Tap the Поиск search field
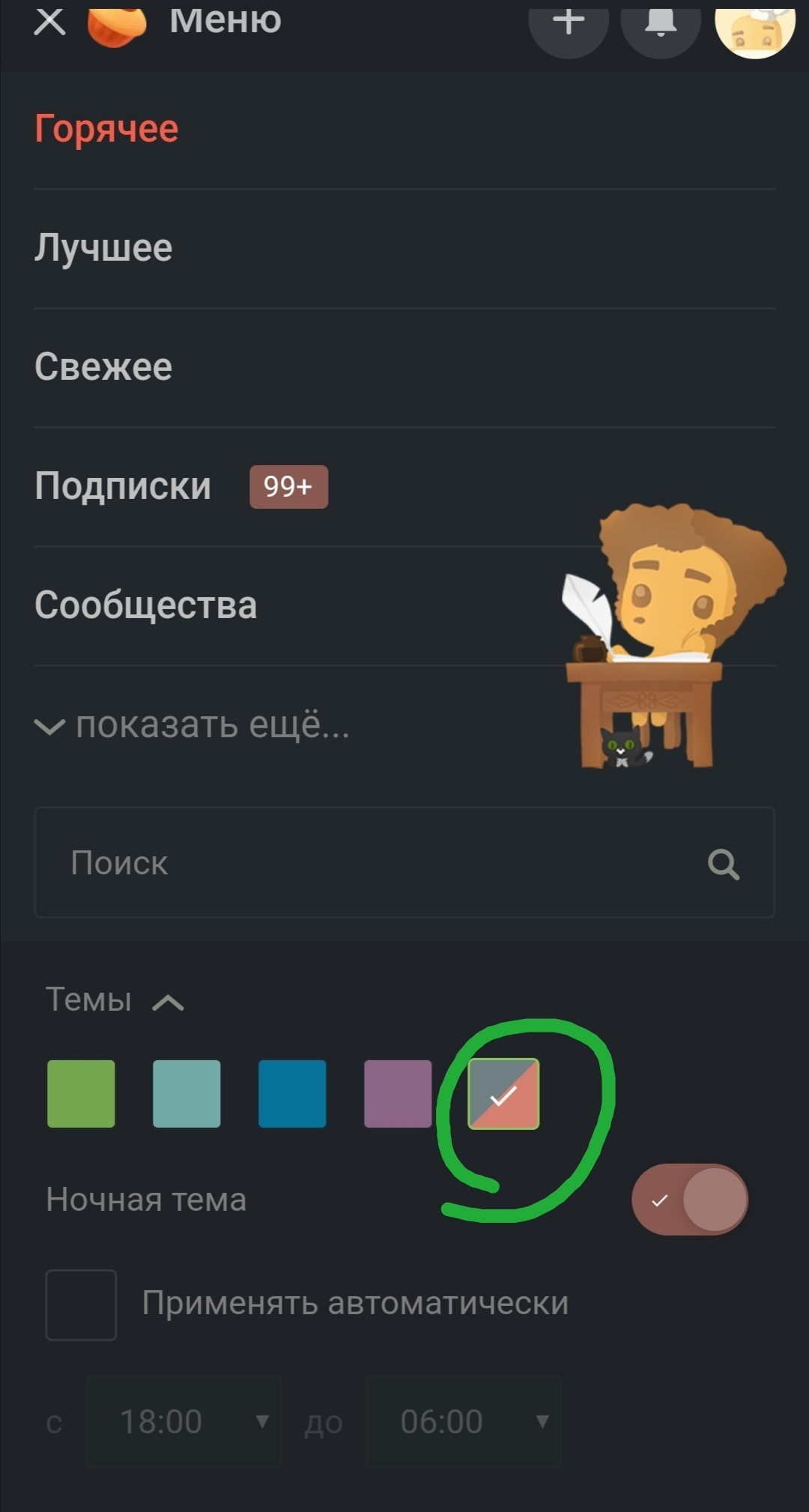 coord(360,862)
